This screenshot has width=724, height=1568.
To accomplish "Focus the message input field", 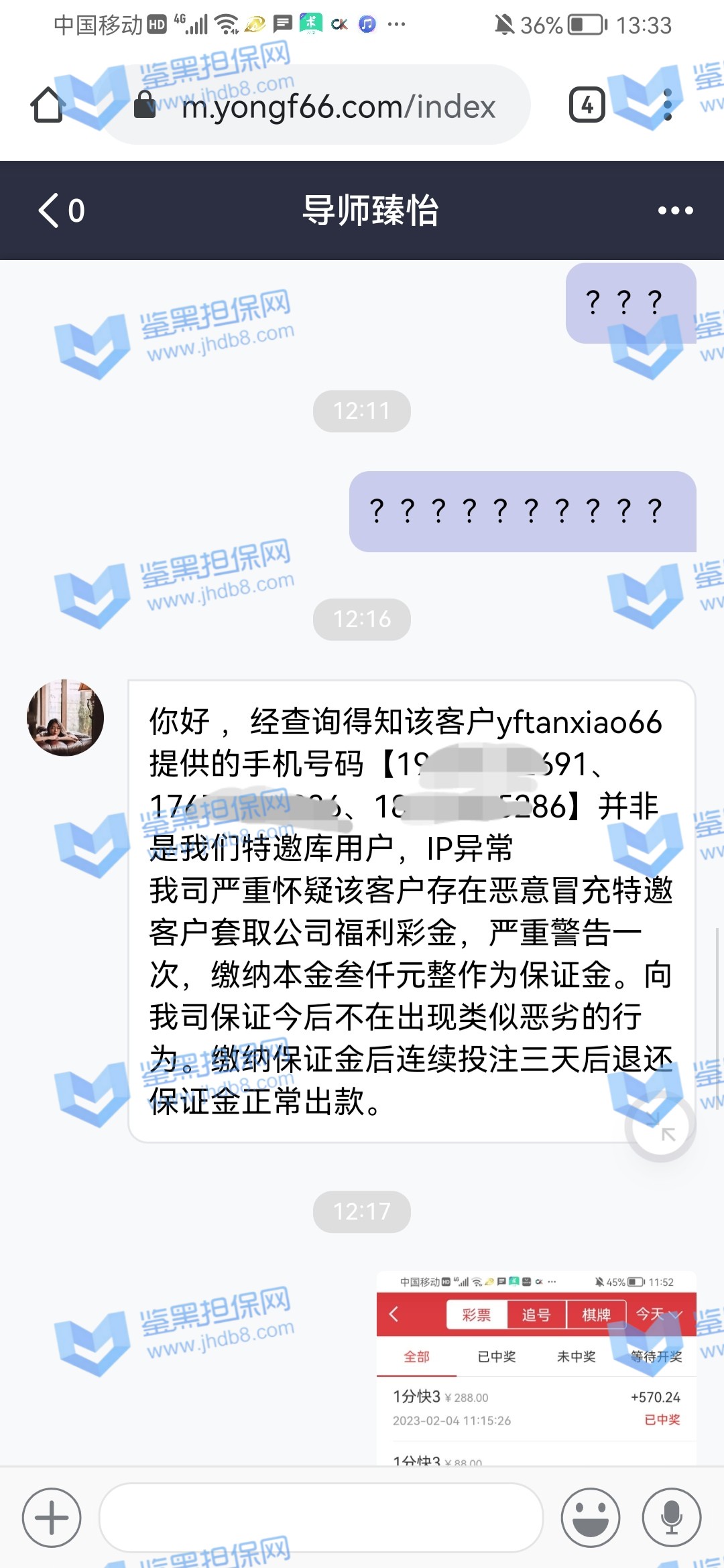I will tap(320, 1518).
